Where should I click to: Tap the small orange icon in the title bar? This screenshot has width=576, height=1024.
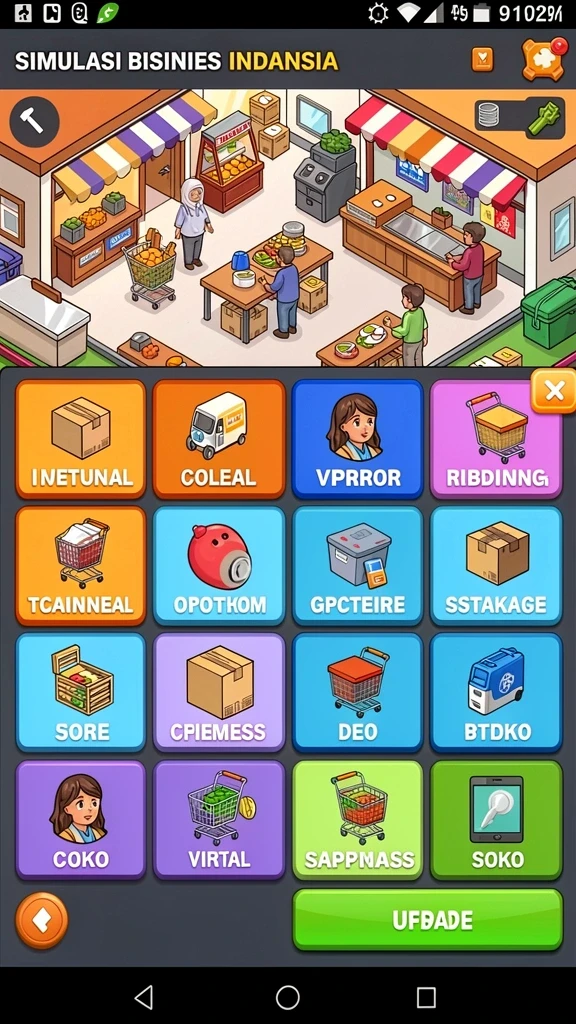pyautogui.click(x=483, y=60)
